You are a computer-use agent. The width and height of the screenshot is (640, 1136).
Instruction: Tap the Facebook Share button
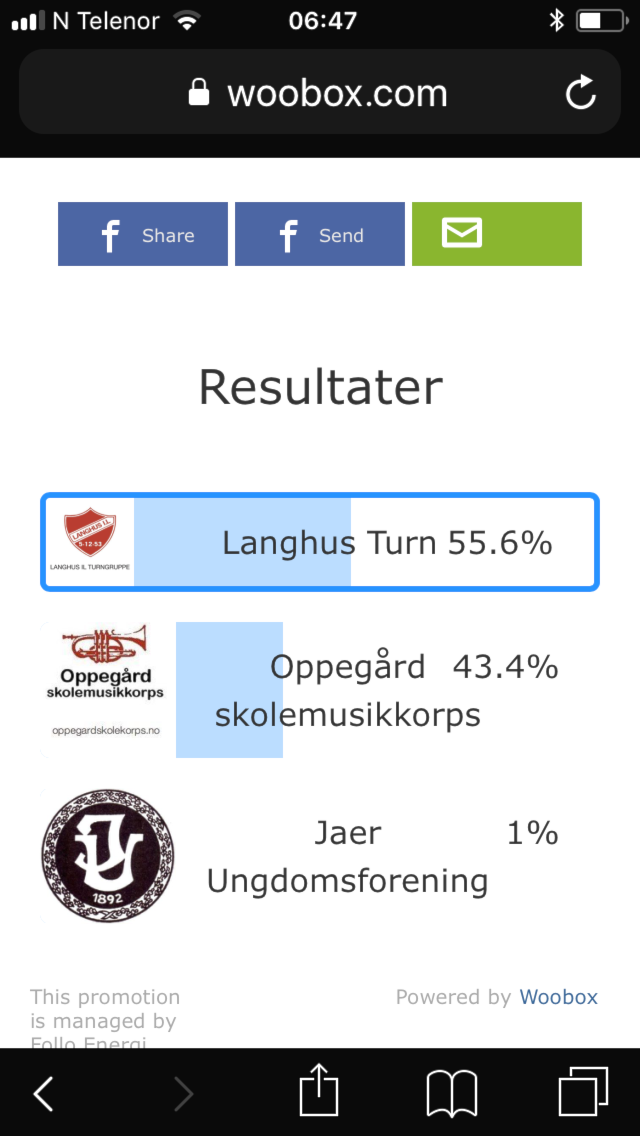click(143, 234)
